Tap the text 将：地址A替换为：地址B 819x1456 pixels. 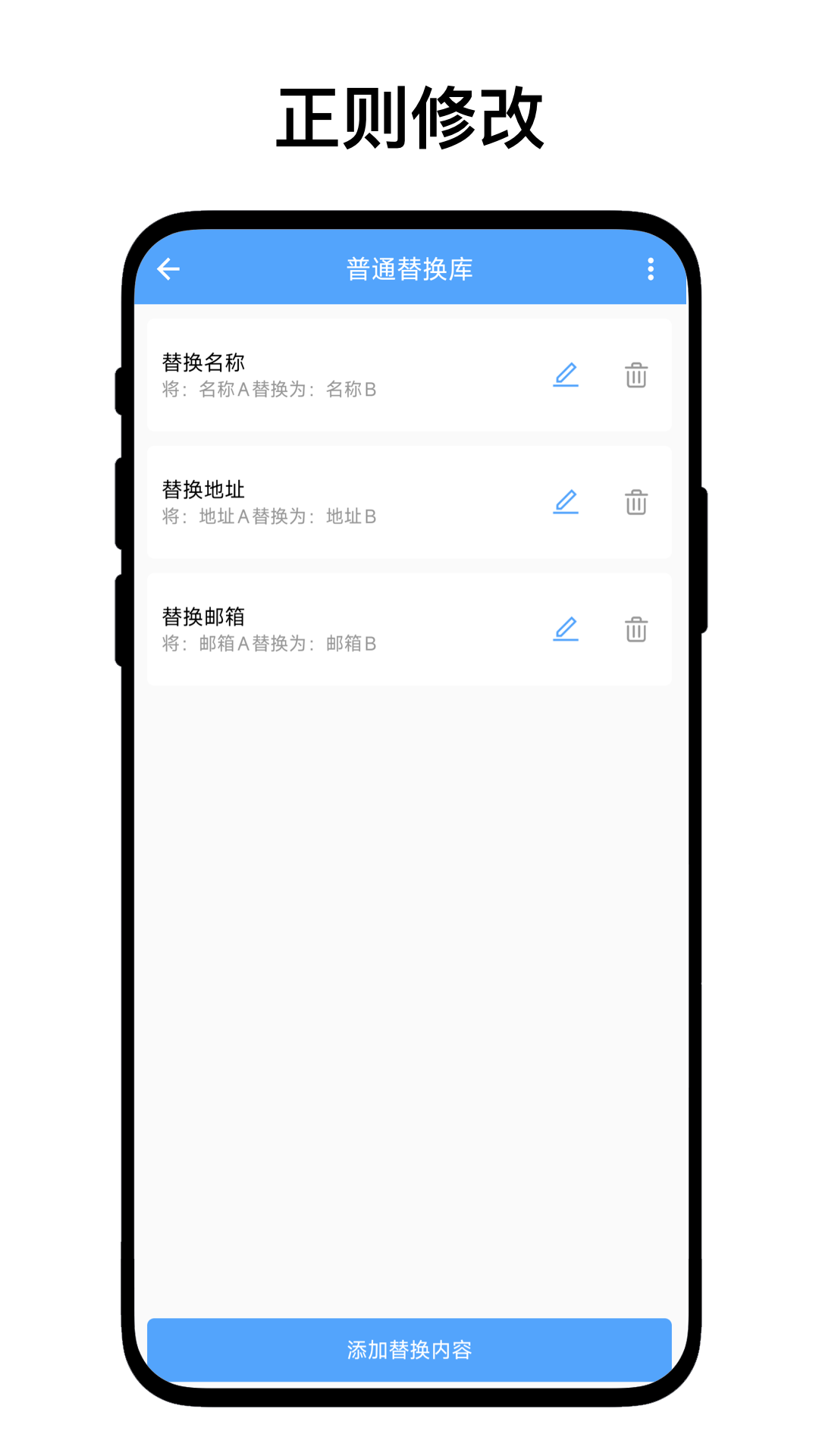pyautogui.click(x=266, y=516)
